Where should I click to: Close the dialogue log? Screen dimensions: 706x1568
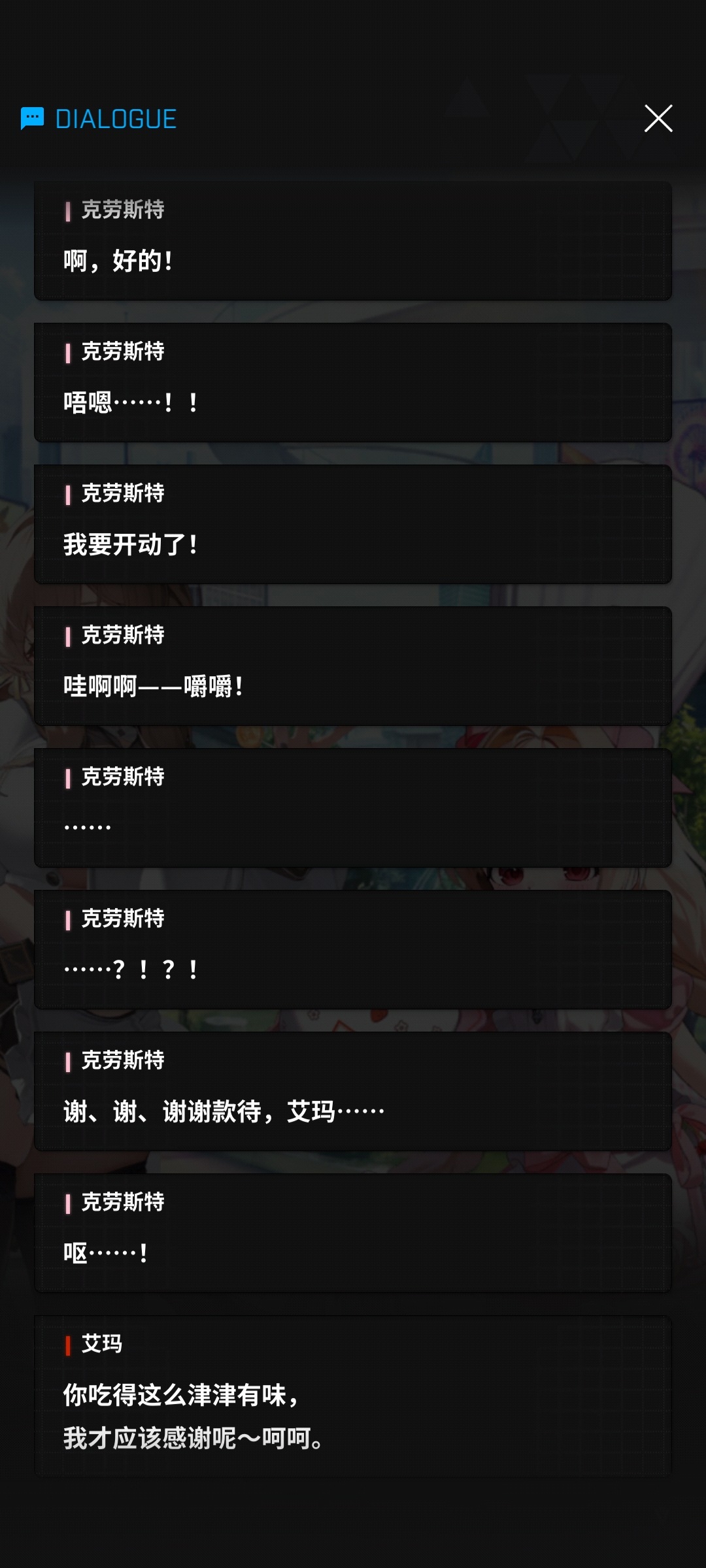[x=658, y=118]
